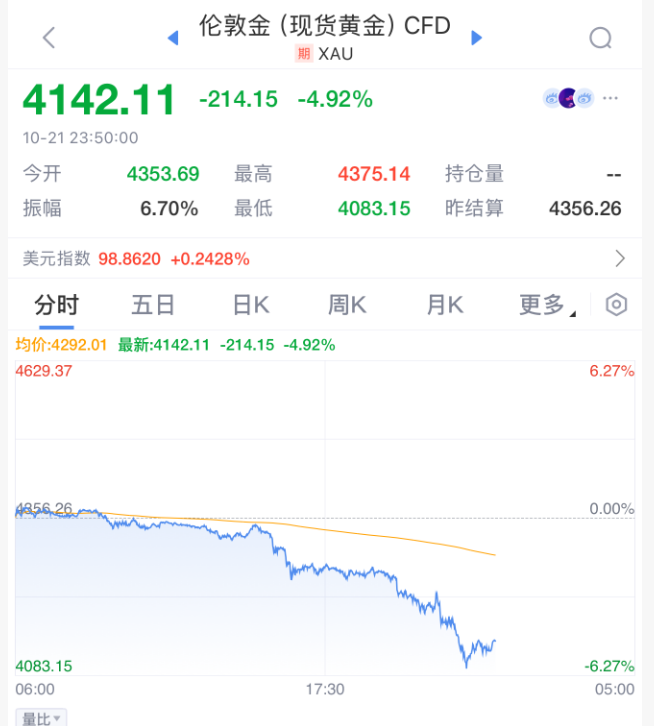The width and height of the screenshot is (654, 726).
Task: Open the search icon
Action: point(600,38)
